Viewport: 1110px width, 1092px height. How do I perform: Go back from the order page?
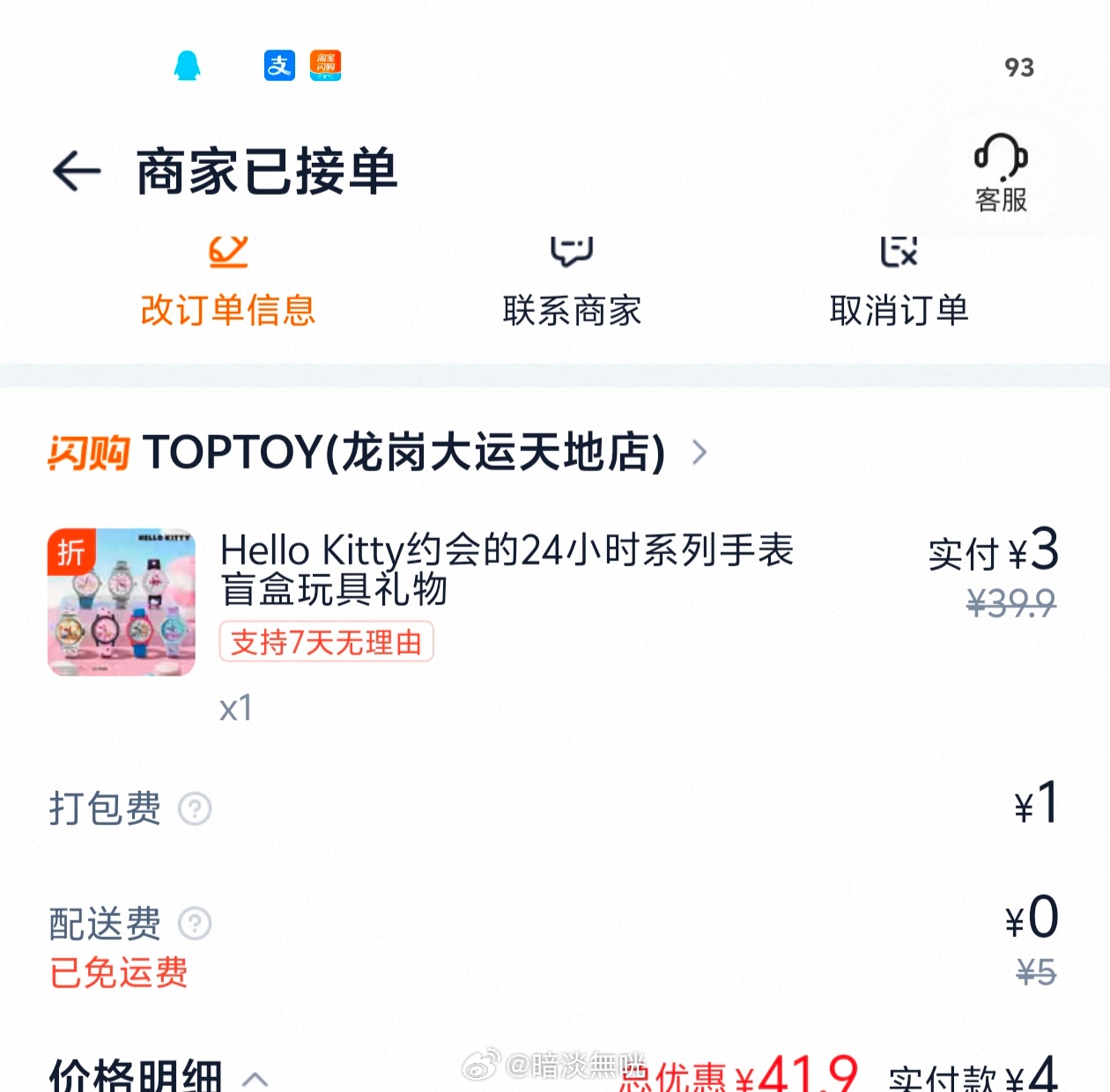point(77,171)
